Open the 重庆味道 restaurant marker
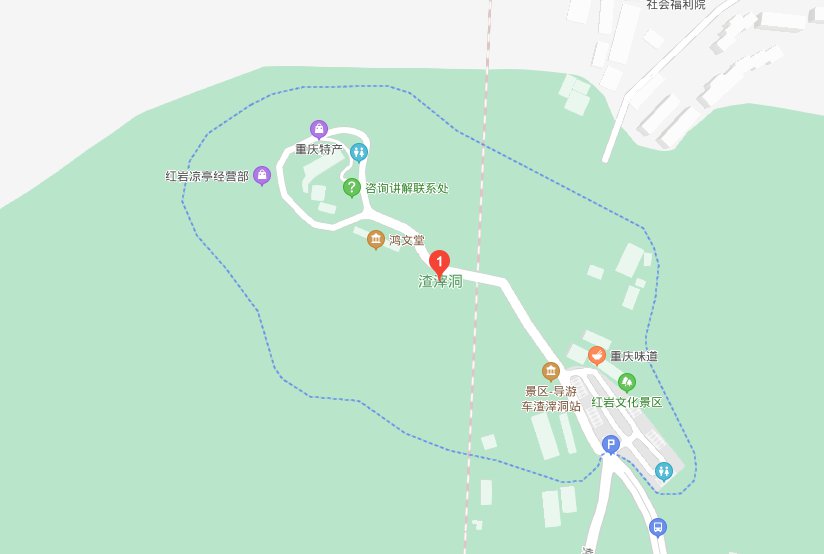The image size is (824, 554). click(x=597, y=356)
